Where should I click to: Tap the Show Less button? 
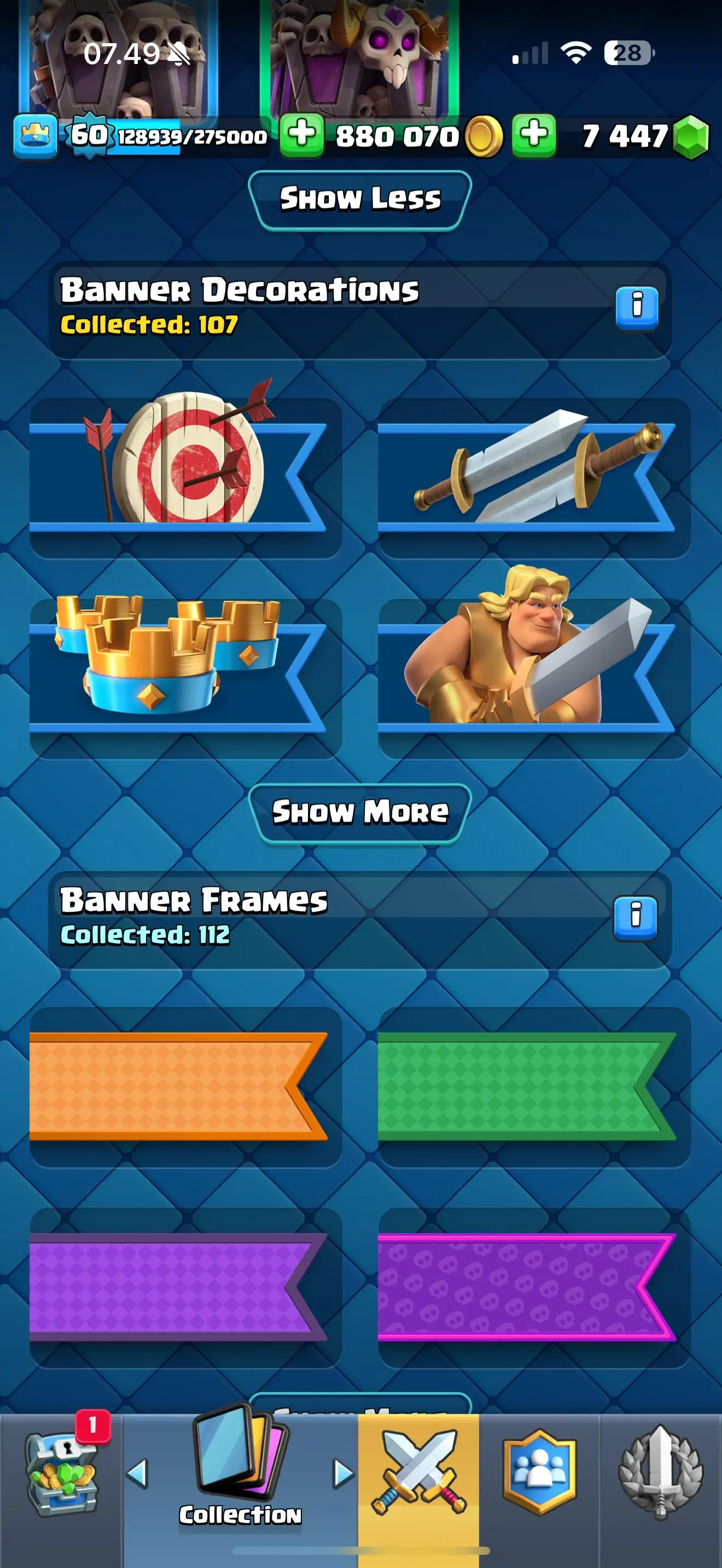[360, 200]
